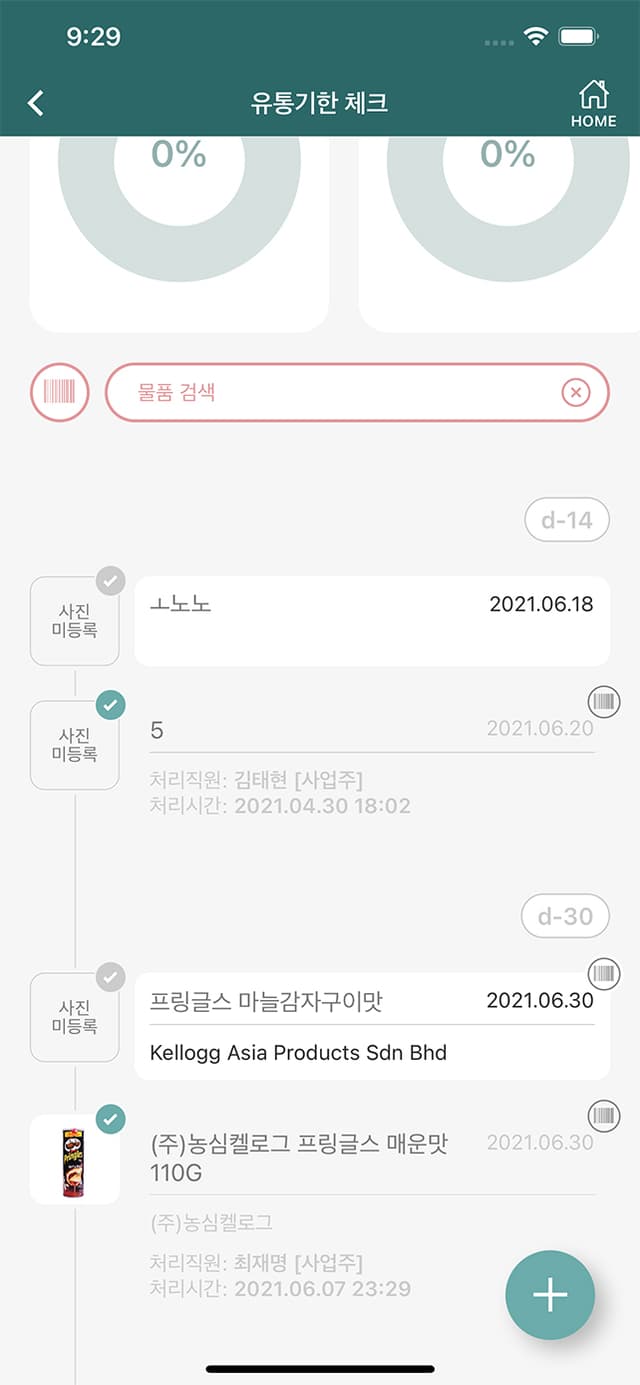Open the 농심켈로그 프링글스 매운맛 110G item

click(x=372, y=1205)
